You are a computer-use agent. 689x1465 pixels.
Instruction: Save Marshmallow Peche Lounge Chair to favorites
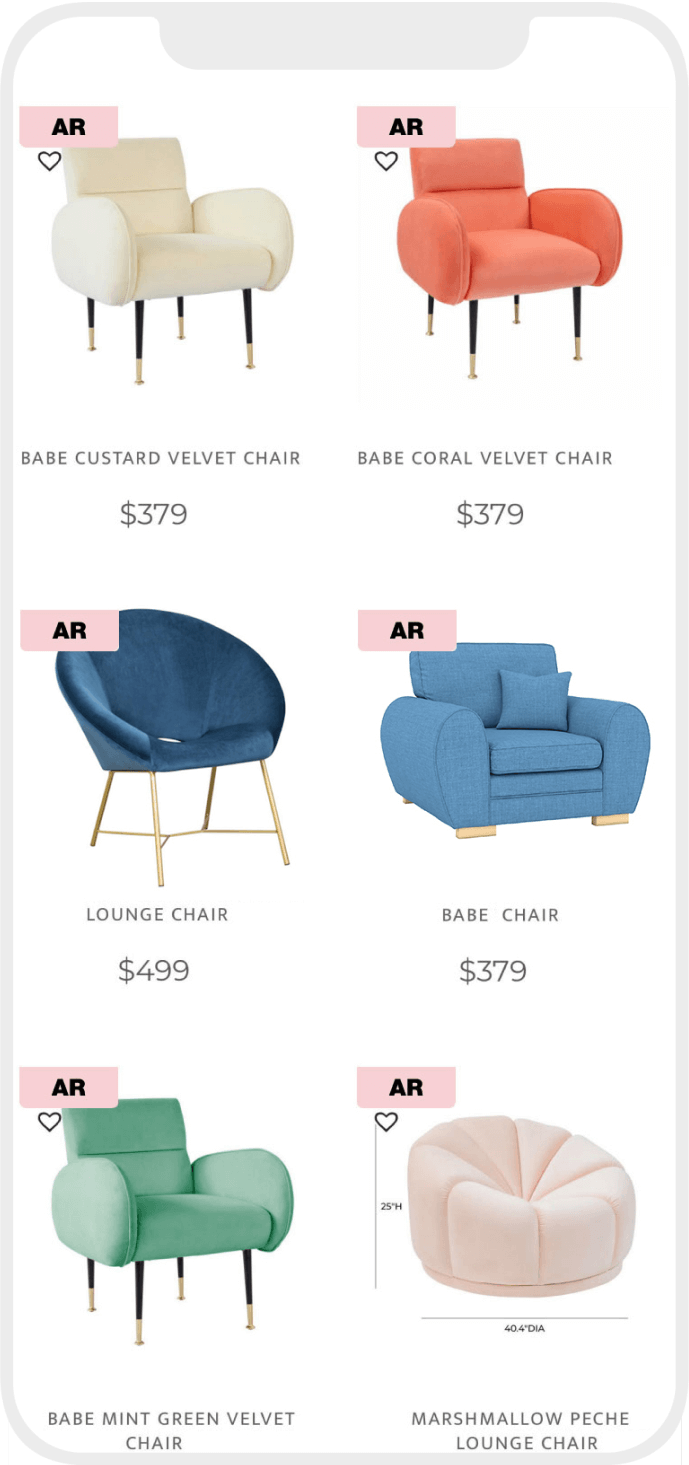click(386, 1122)
